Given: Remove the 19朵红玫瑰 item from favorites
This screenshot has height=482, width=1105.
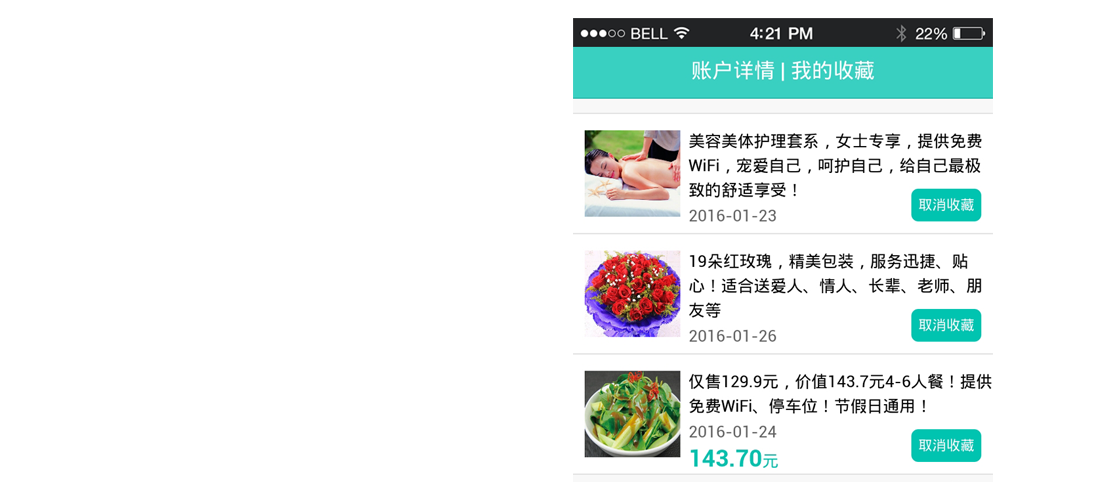Looking at the screenshot, I should click(945, 325).
